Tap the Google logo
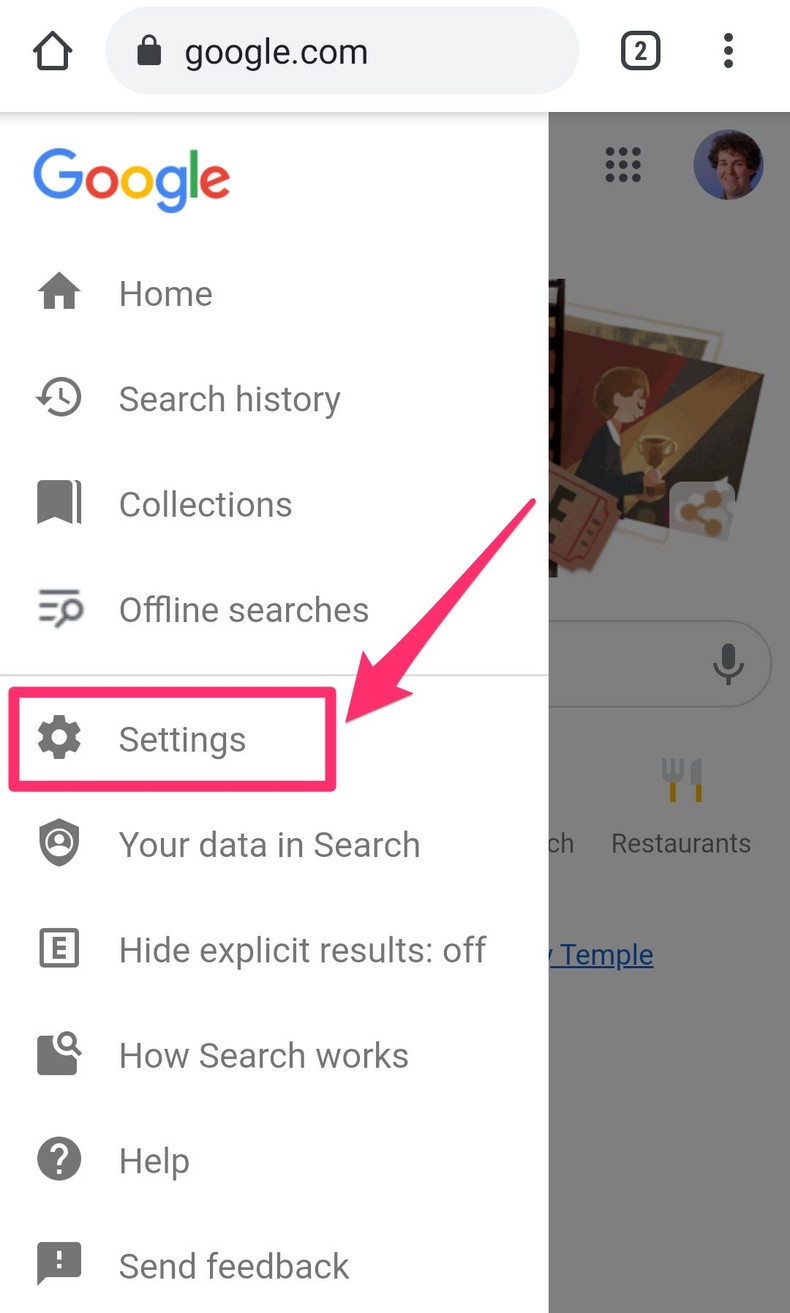The width and height of the screenshot is (790, 1313). [x=131, y=178]
